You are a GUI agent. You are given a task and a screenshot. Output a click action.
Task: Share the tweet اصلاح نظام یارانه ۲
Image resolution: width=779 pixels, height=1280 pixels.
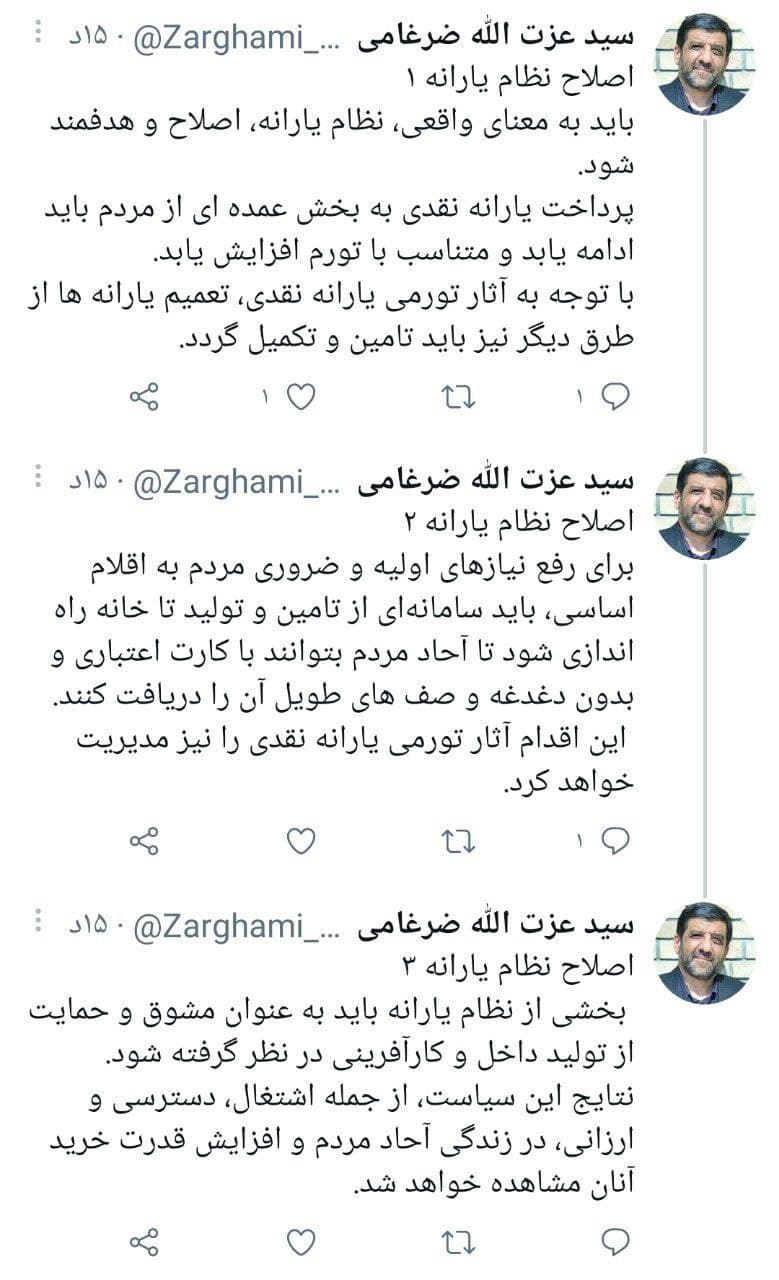144,842
